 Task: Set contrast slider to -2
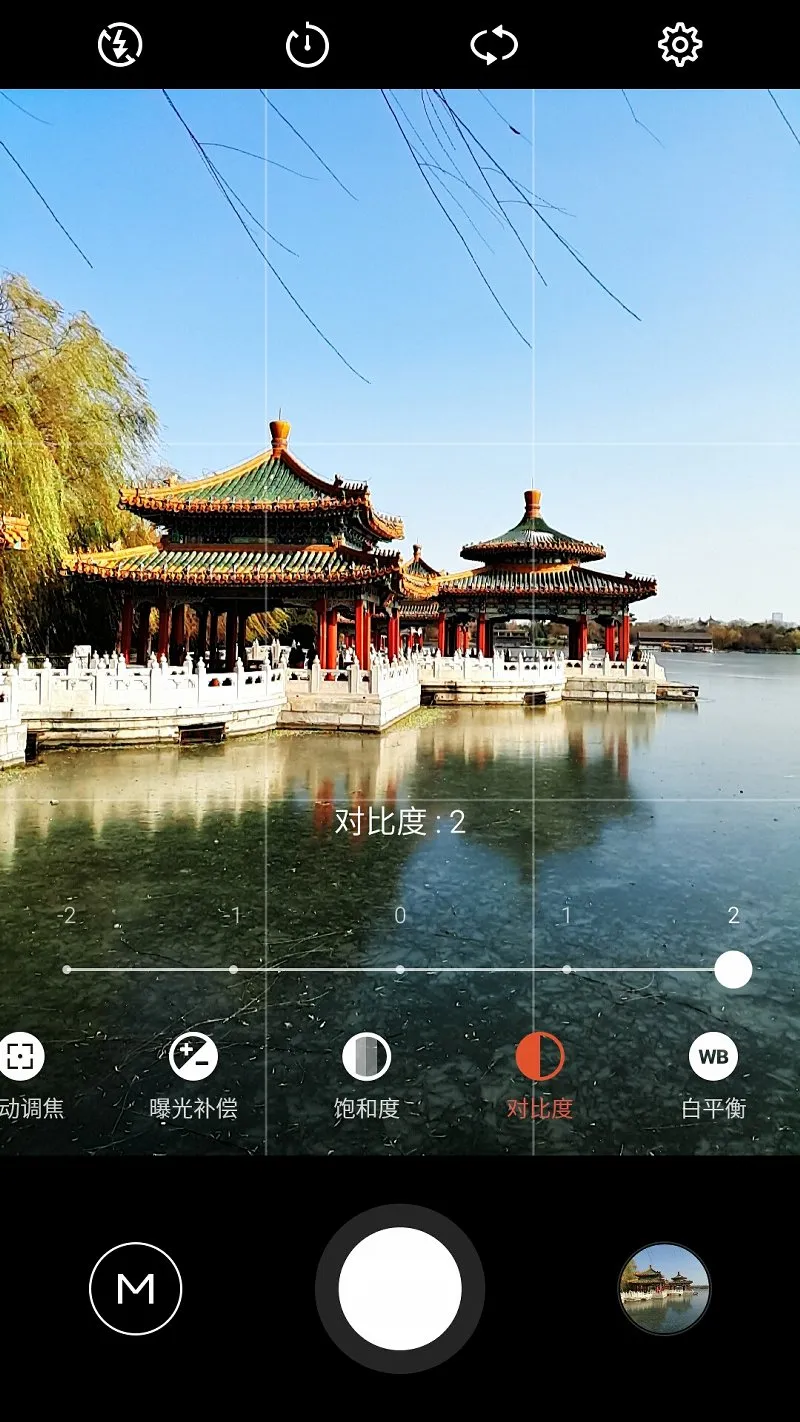pyautogui.click(x=67, y=969)
